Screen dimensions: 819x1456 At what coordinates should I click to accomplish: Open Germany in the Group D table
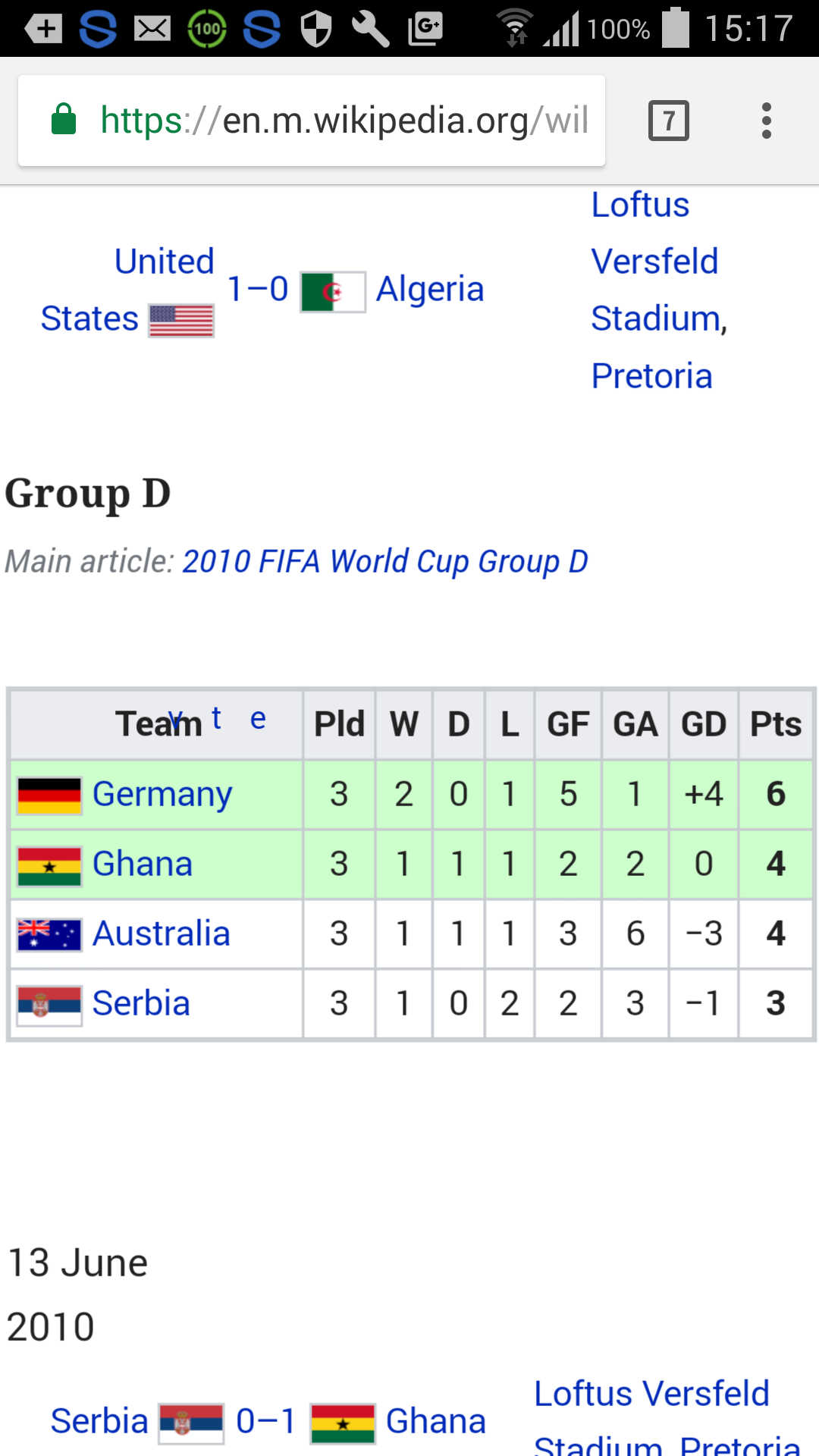click(x=162, y=795)
